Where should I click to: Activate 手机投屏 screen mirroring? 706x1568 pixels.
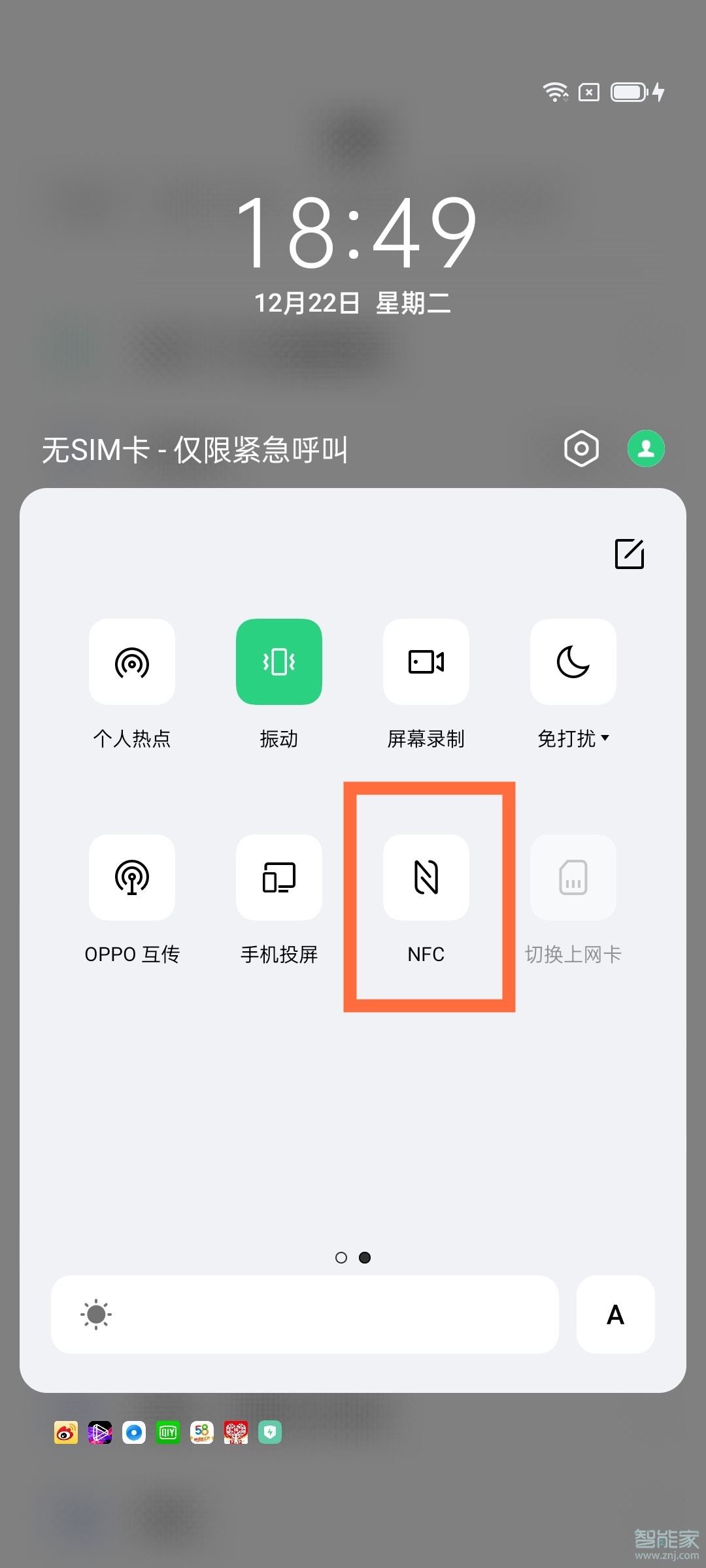(279, 877)
